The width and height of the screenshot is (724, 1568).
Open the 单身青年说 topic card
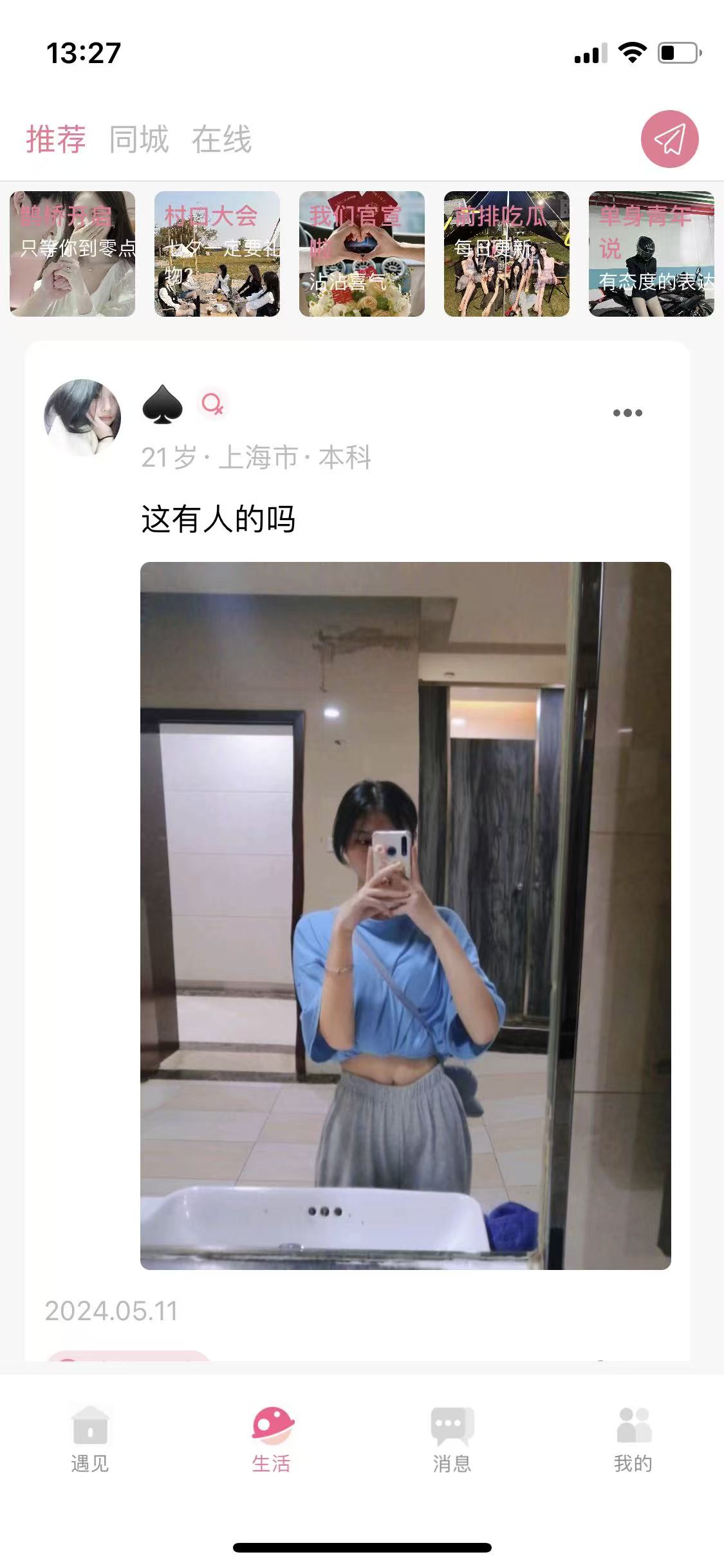(651, 254)
